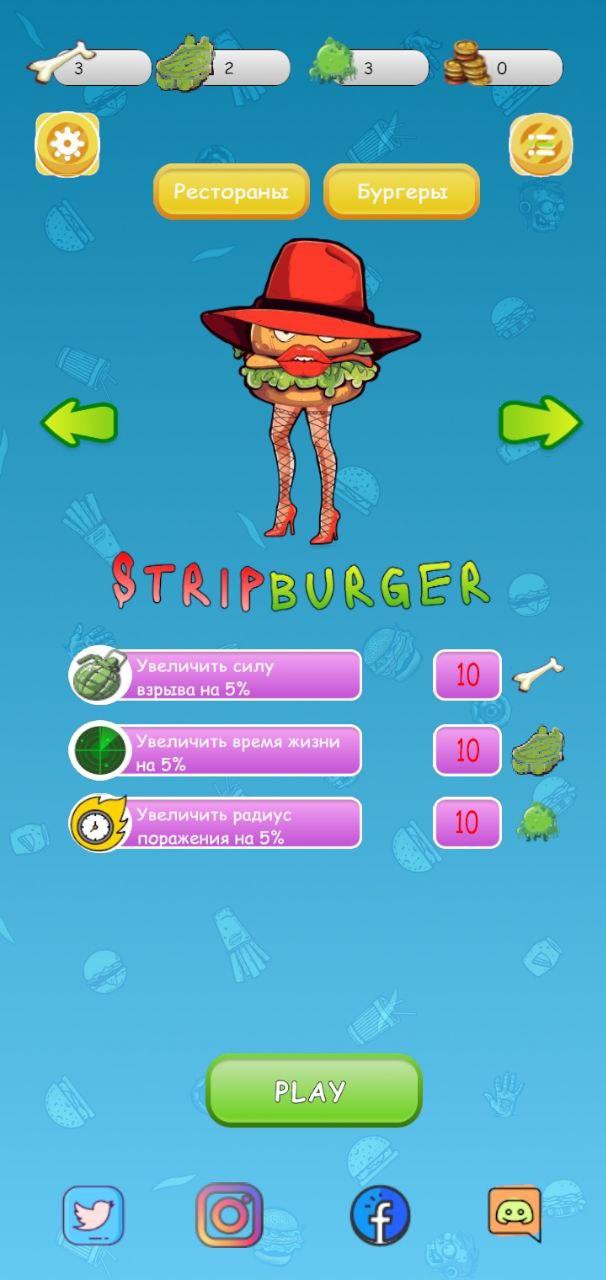The image size is (606, 1280).
Task: Open the Instagram link
Action: pos(229,1215)
